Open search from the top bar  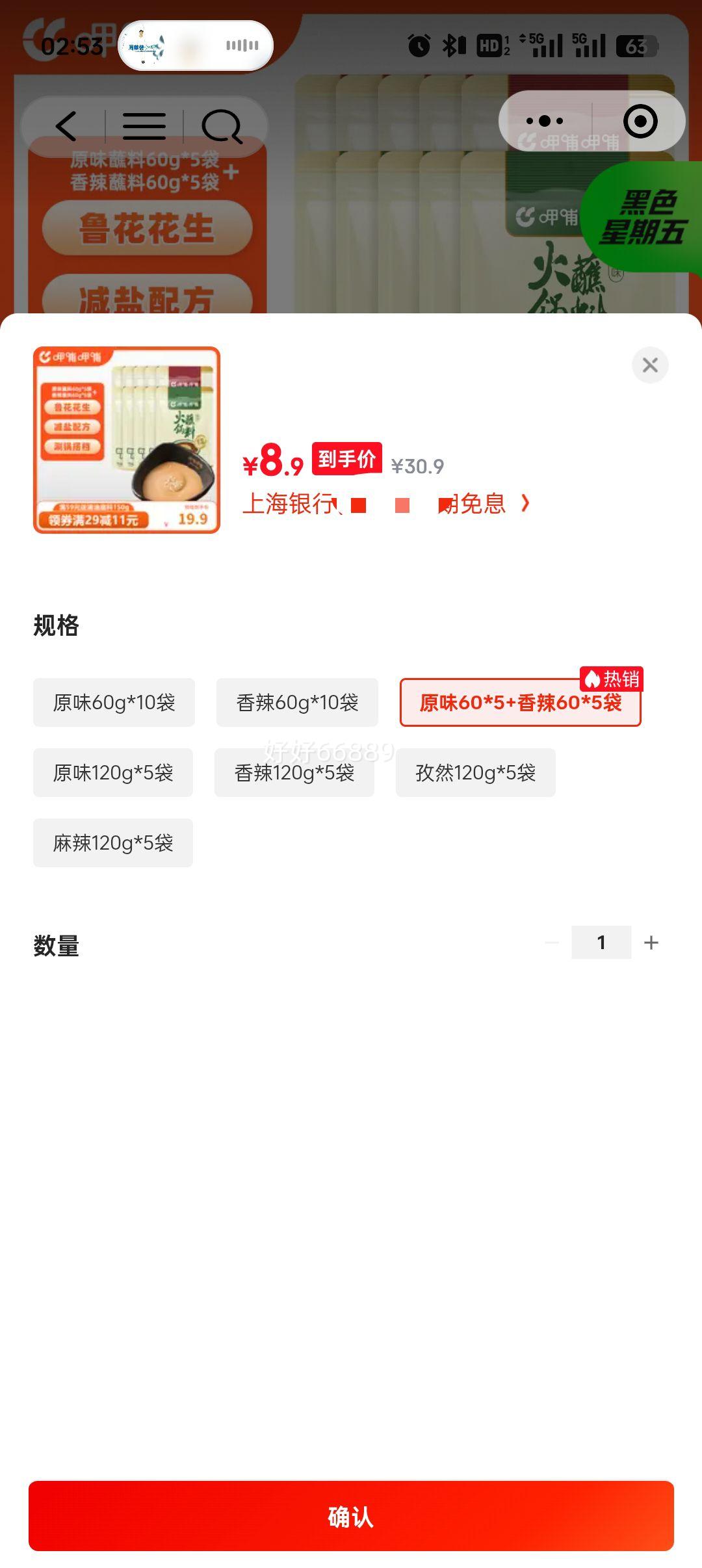point(222,126)
